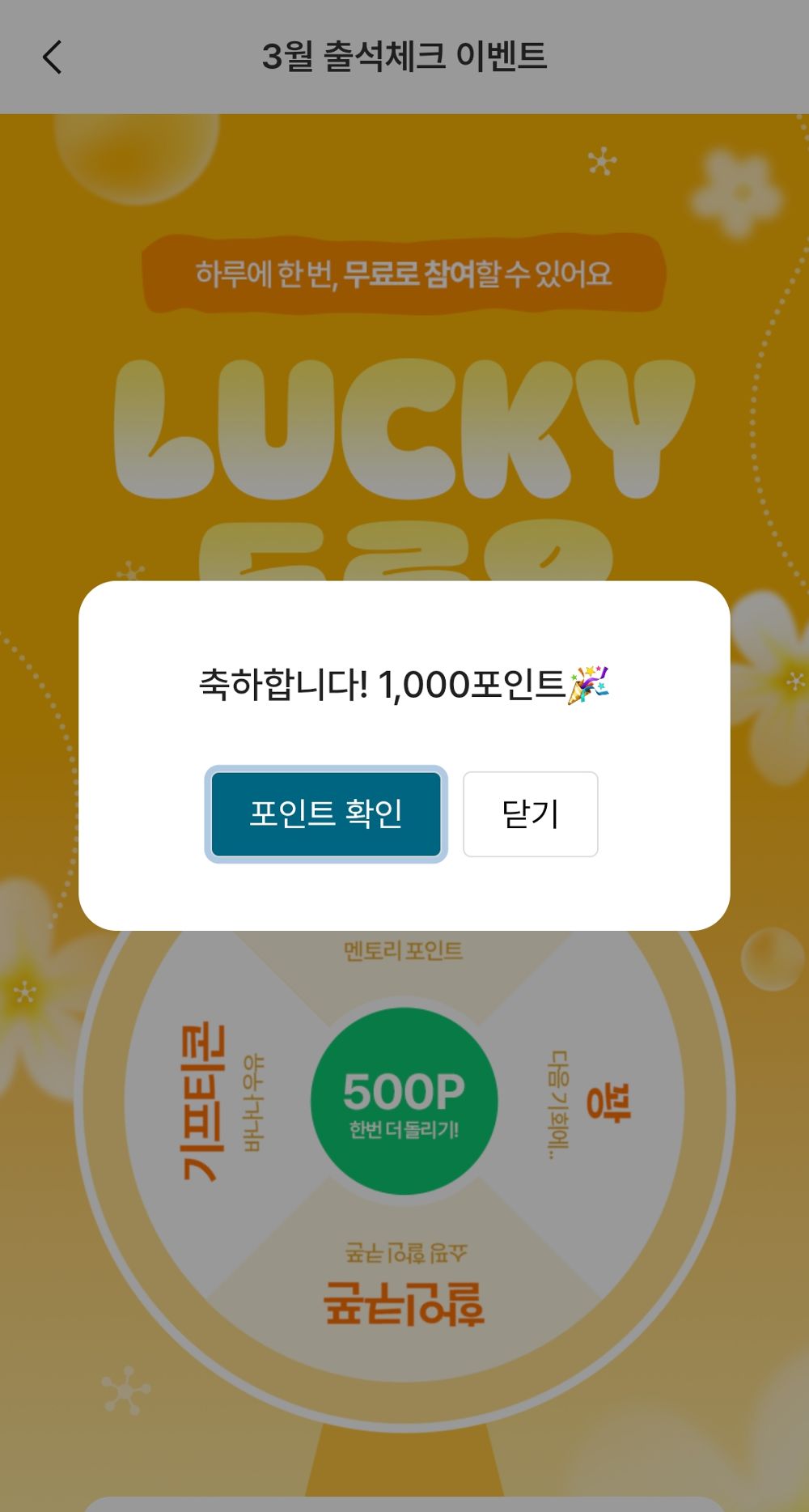Tap the 하루에 한 번 banner
Screen dimensions: 809x1512
(x=404, y=275)
